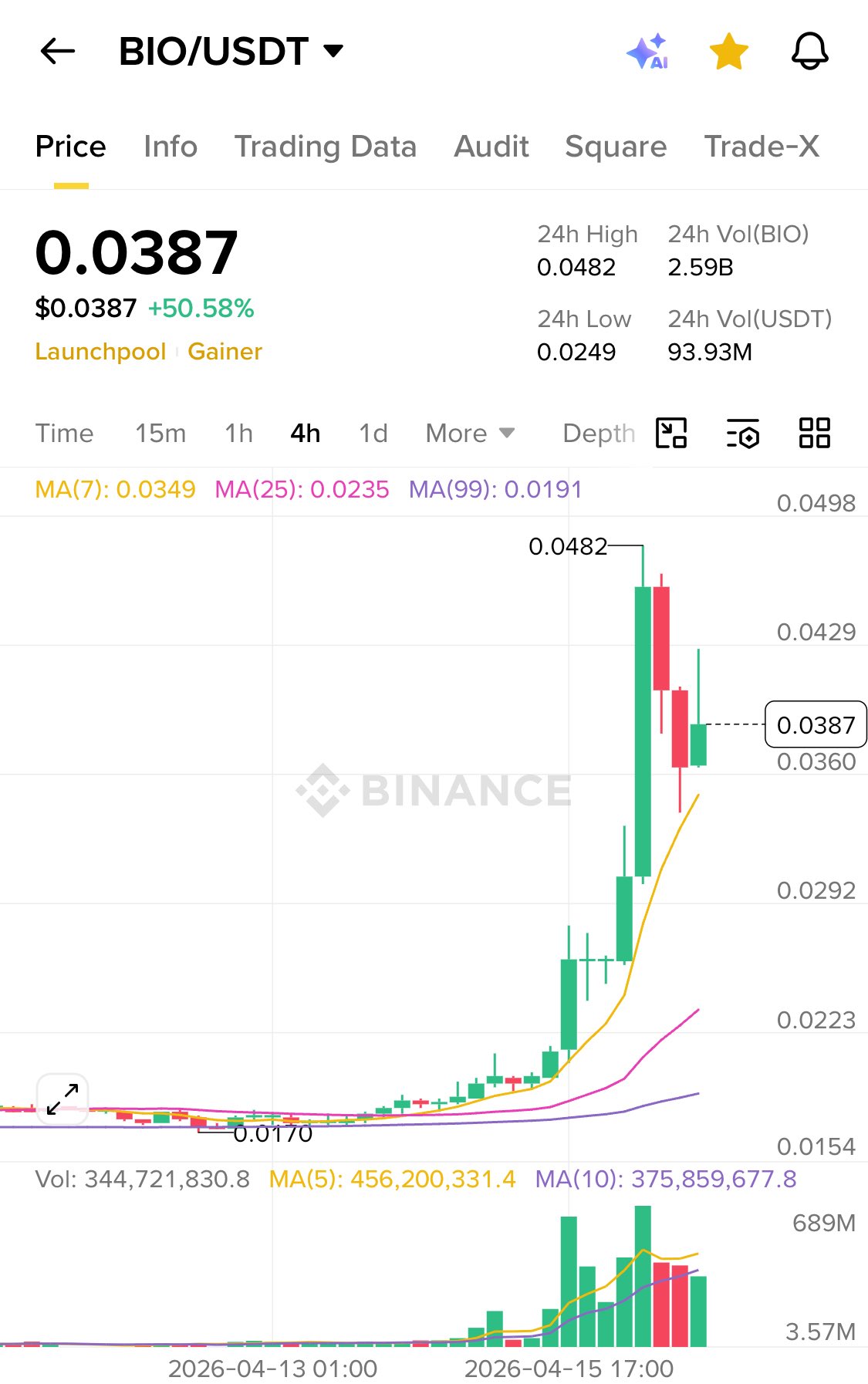This screenshot has height=1384, width=868.
Task: Select the 15m chart interval
Action: (160, 434)
